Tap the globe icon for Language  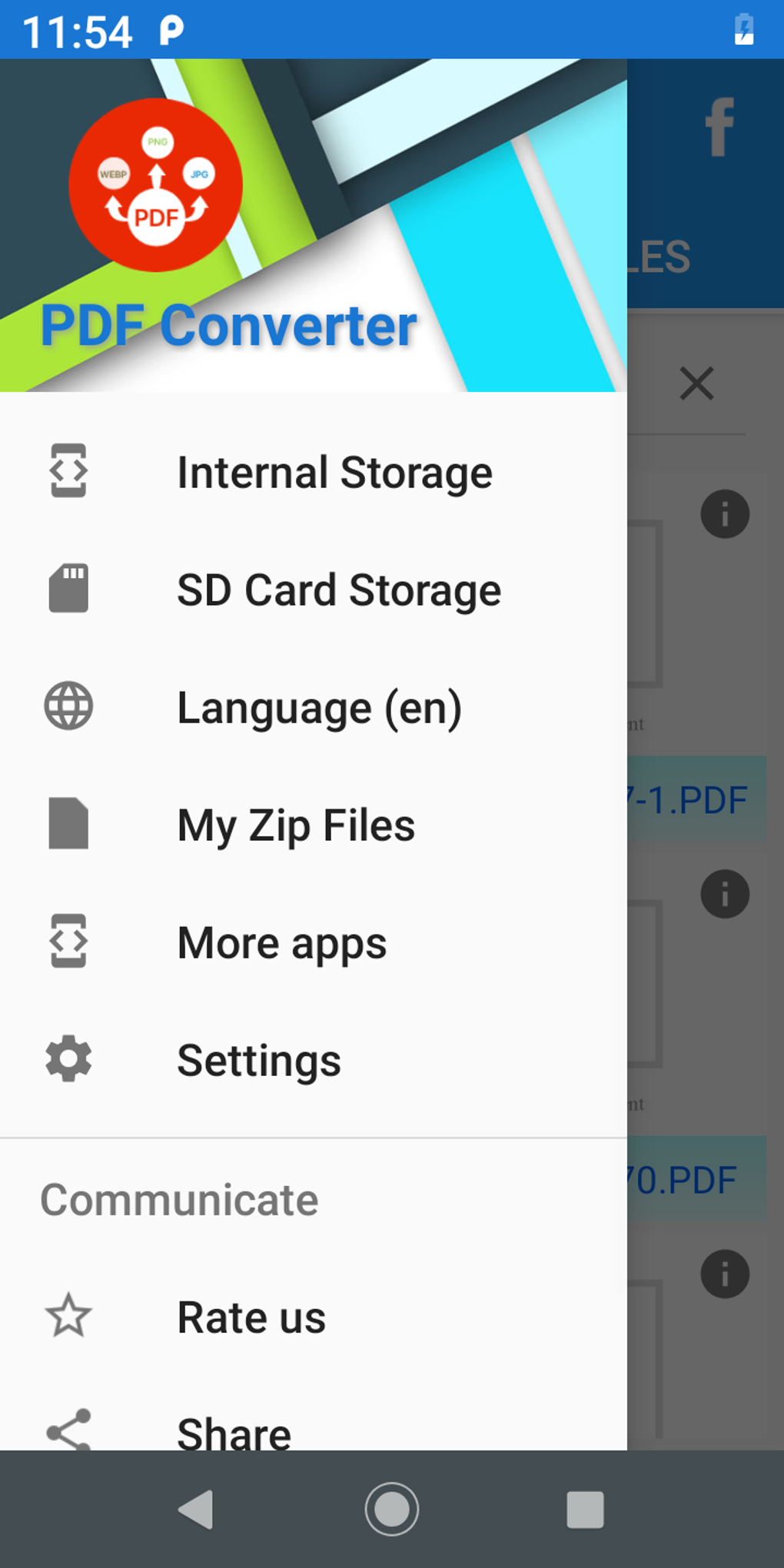click(68, 706)
